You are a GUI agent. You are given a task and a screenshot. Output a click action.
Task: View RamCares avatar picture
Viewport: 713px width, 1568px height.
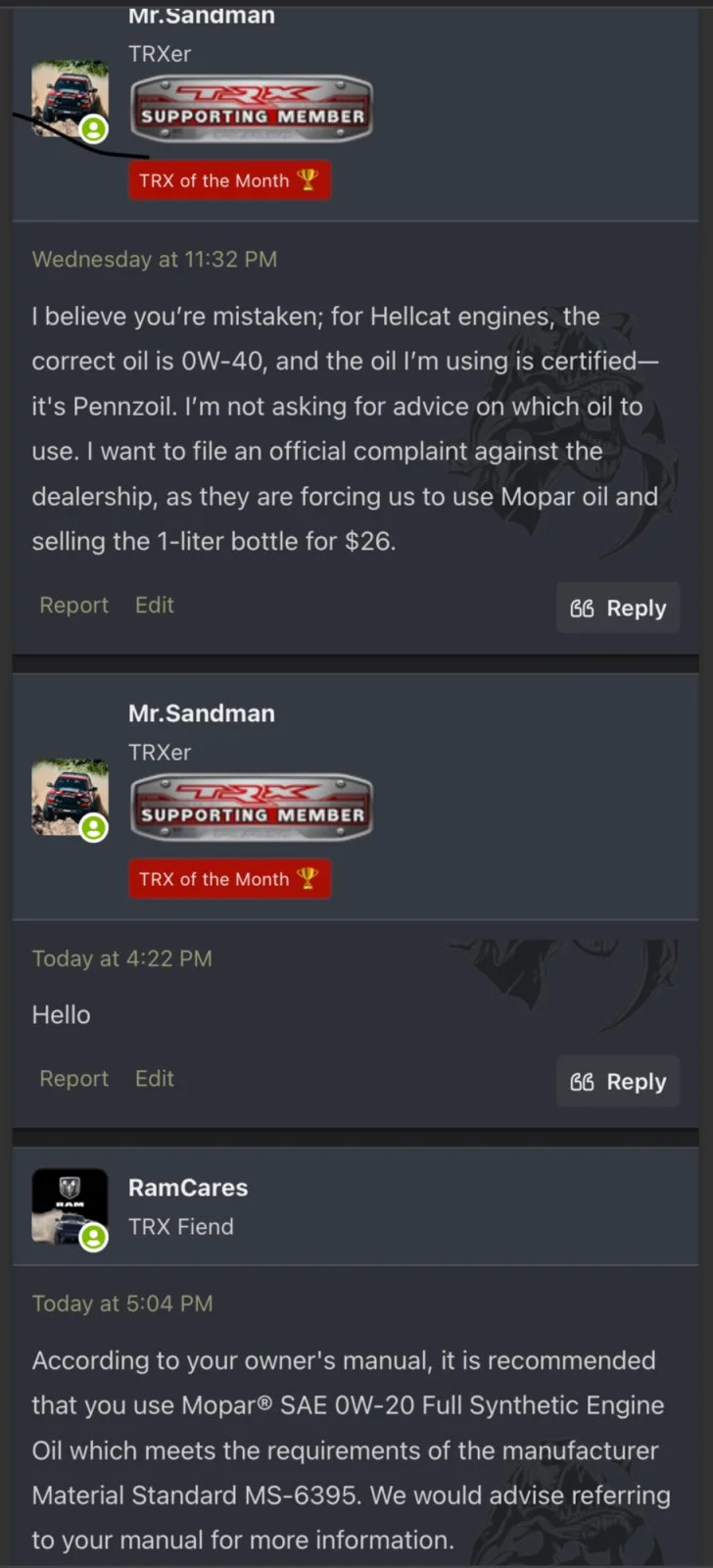(x=70, y=1206)
